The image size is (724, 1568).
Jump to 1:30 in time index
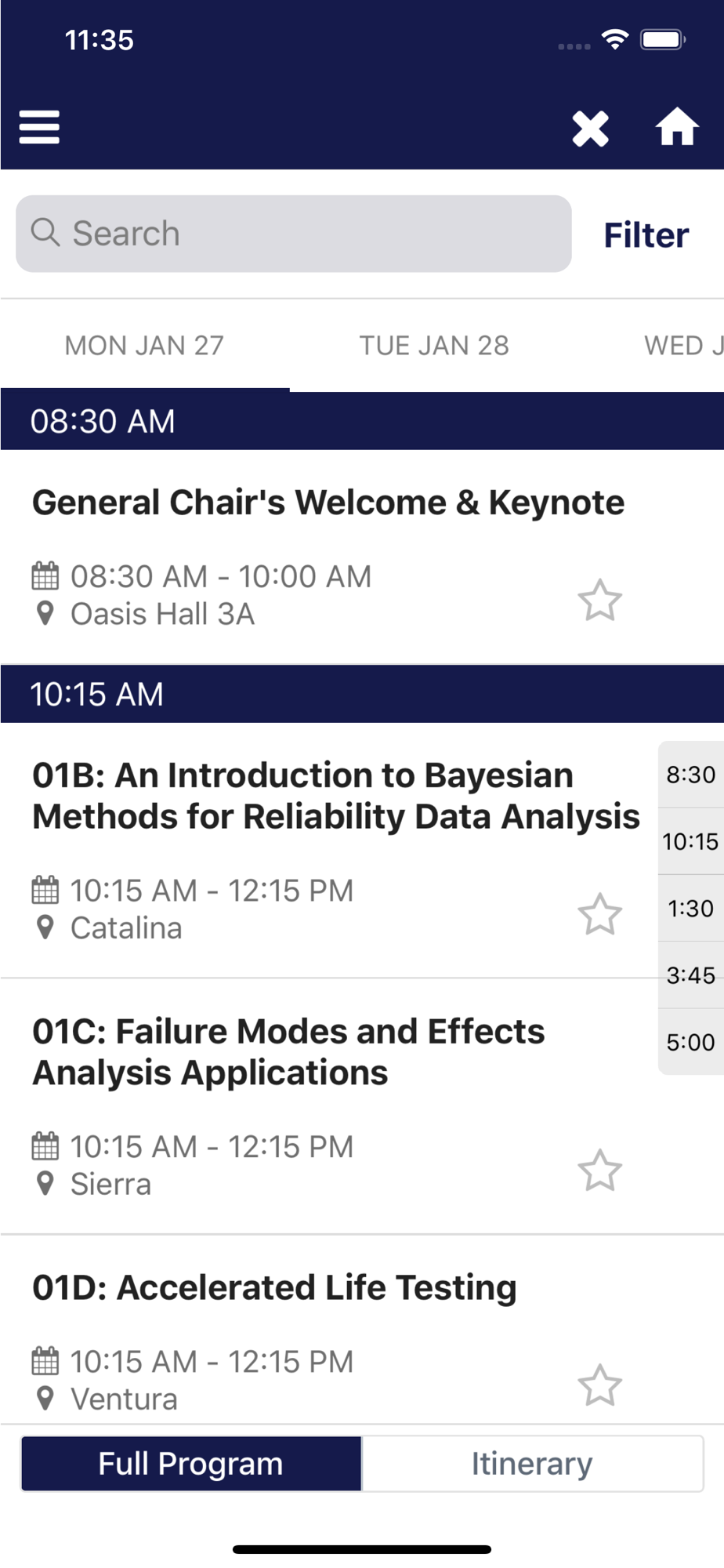click(x=690, y=908)
